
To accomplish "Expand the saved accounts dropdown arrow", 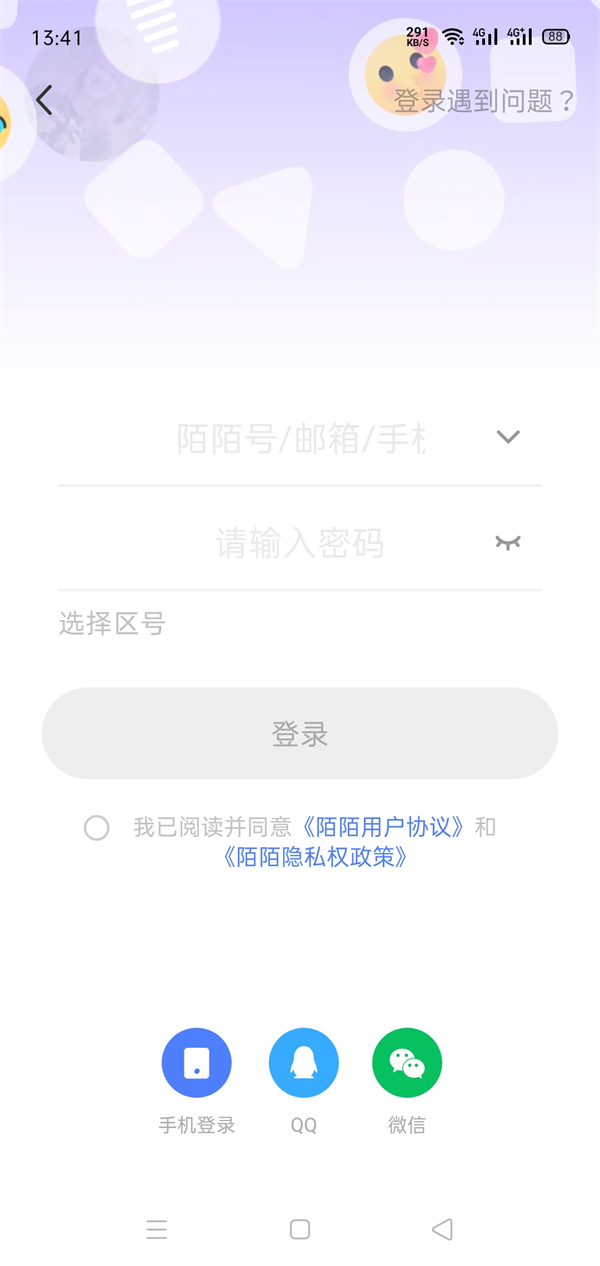I will coord(509,437).
